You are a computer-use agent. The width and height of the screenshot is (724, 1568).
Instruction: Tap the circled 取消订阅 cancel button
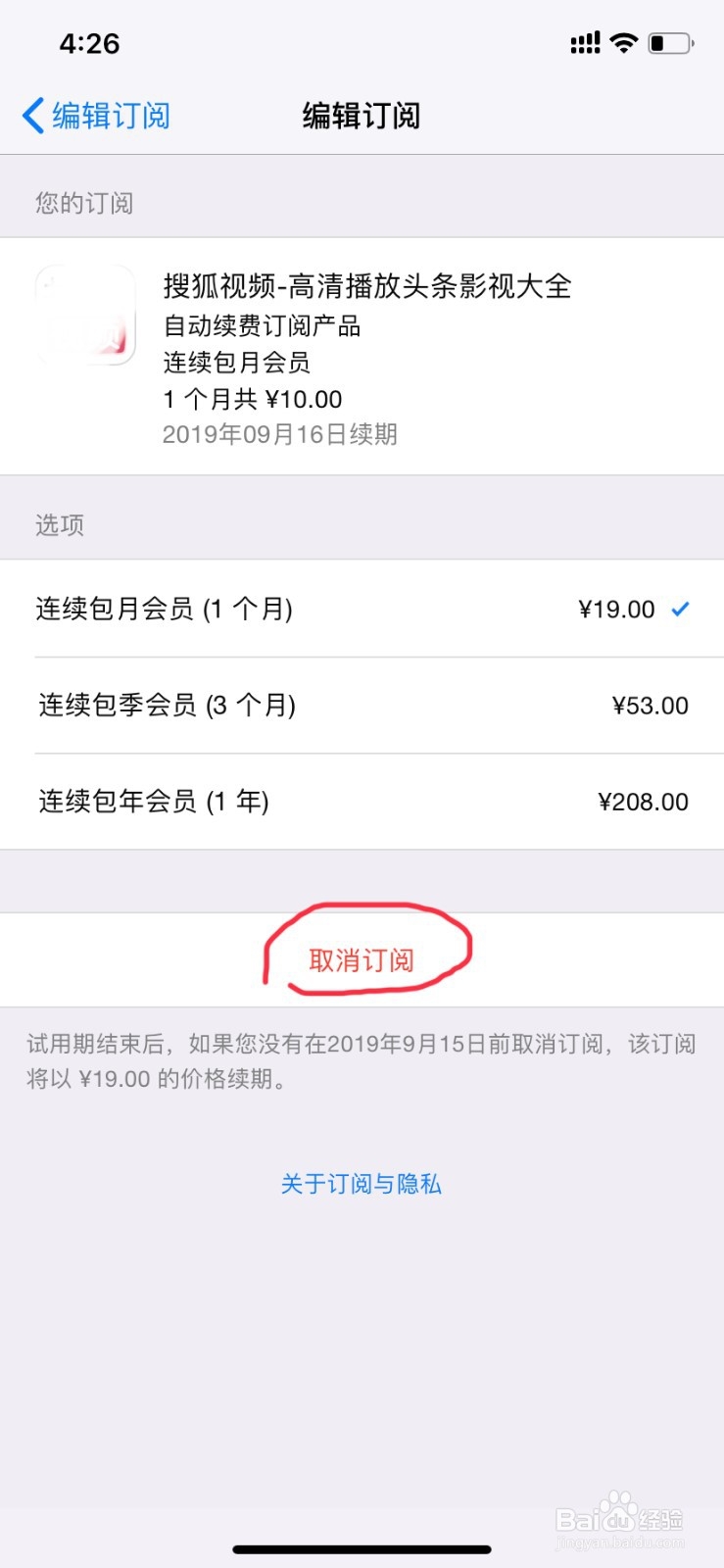coord(362,959)
